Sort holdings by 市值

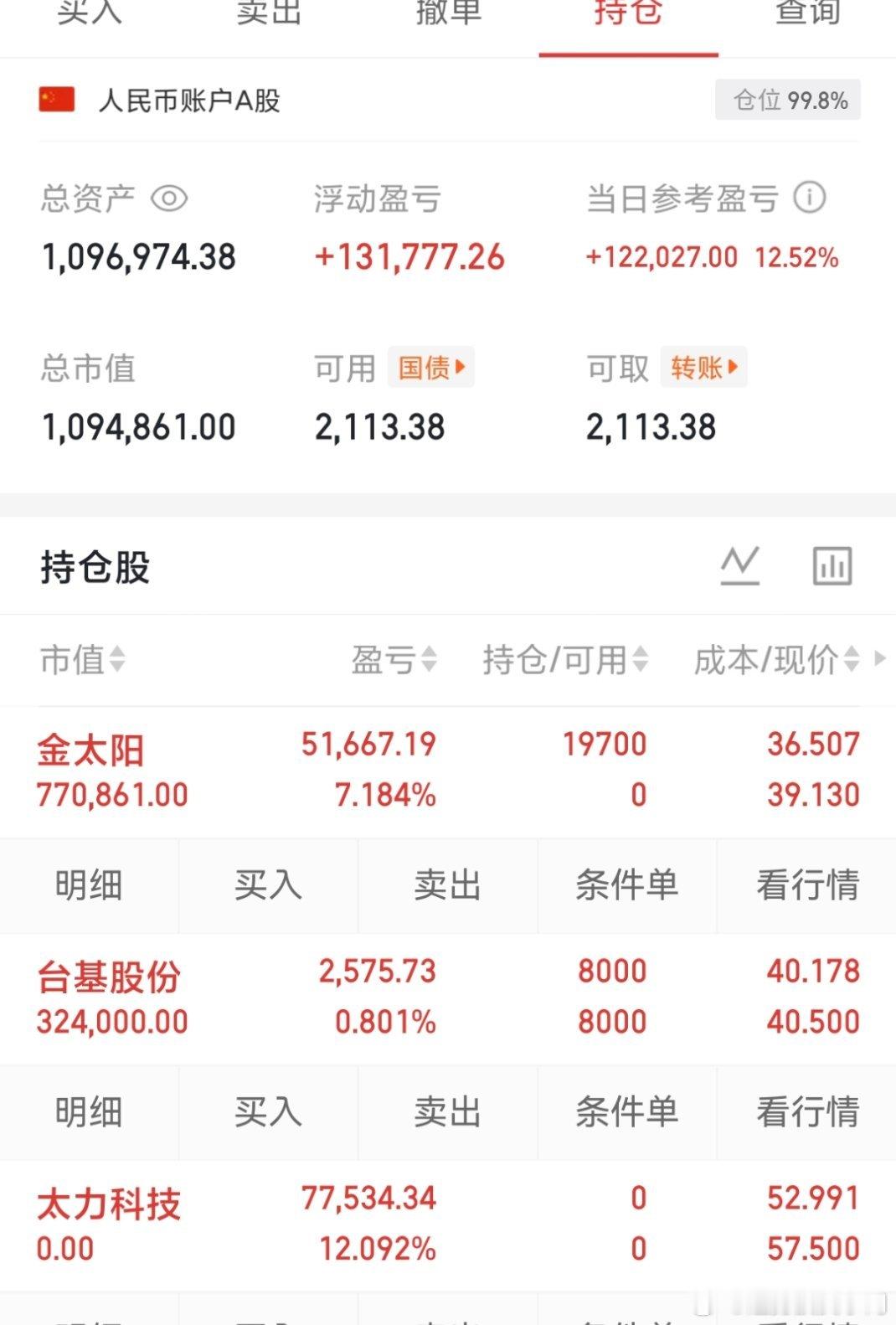click(x=82, y=660)
